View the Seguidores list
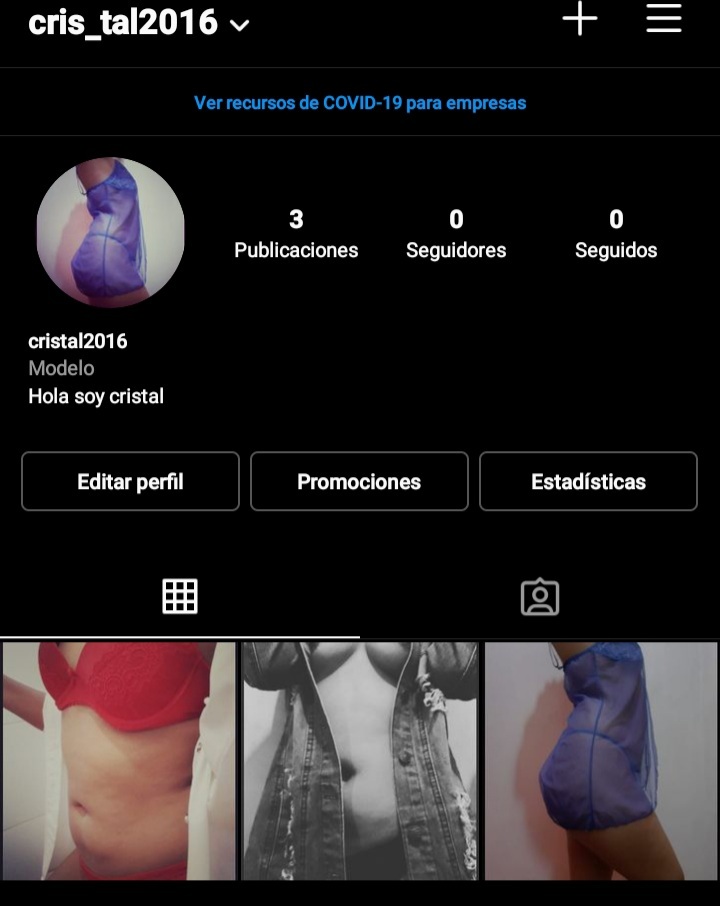720x906 pixels. (x=456, y=234)
